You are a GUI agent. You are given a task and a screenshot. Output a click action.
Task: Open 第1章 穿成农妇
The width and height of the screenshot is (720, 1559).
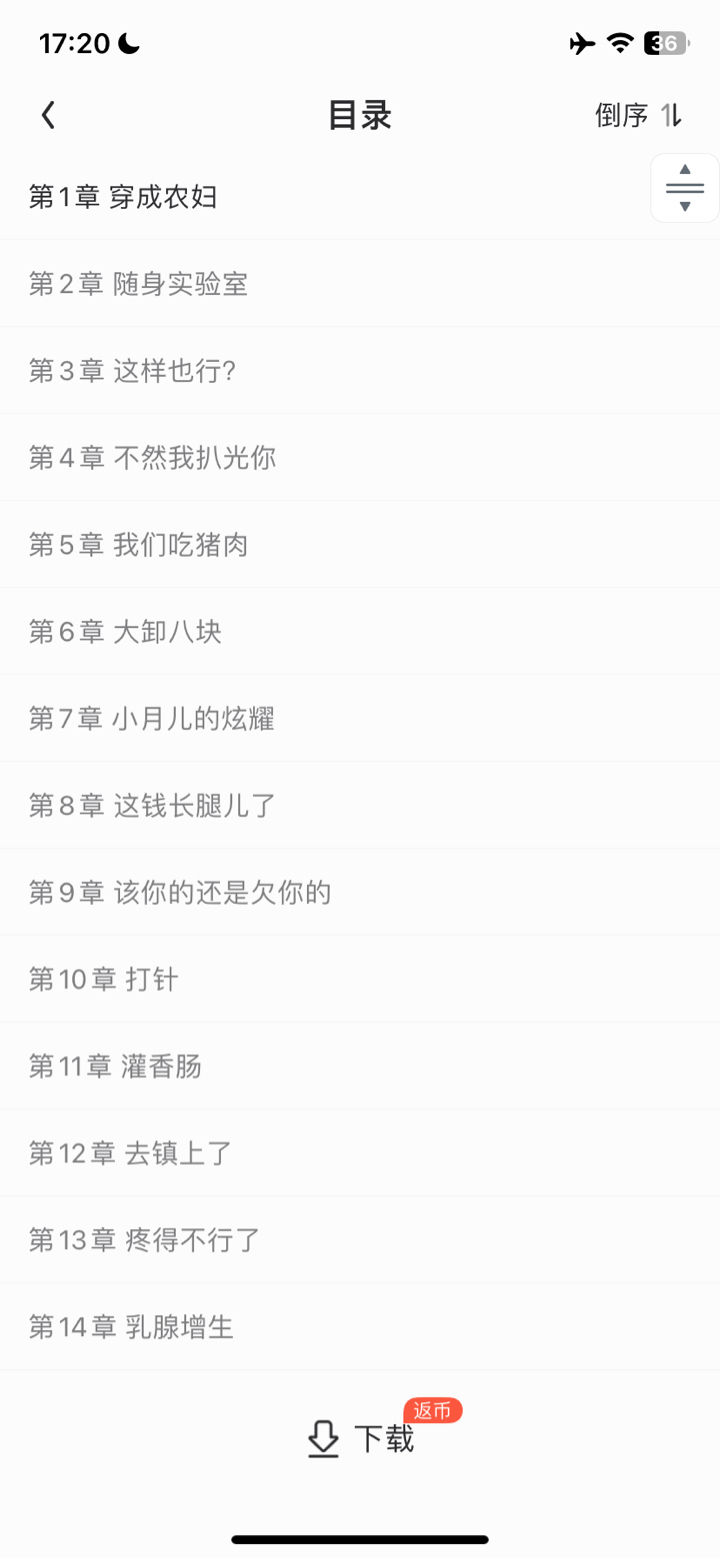click(123, 197)
